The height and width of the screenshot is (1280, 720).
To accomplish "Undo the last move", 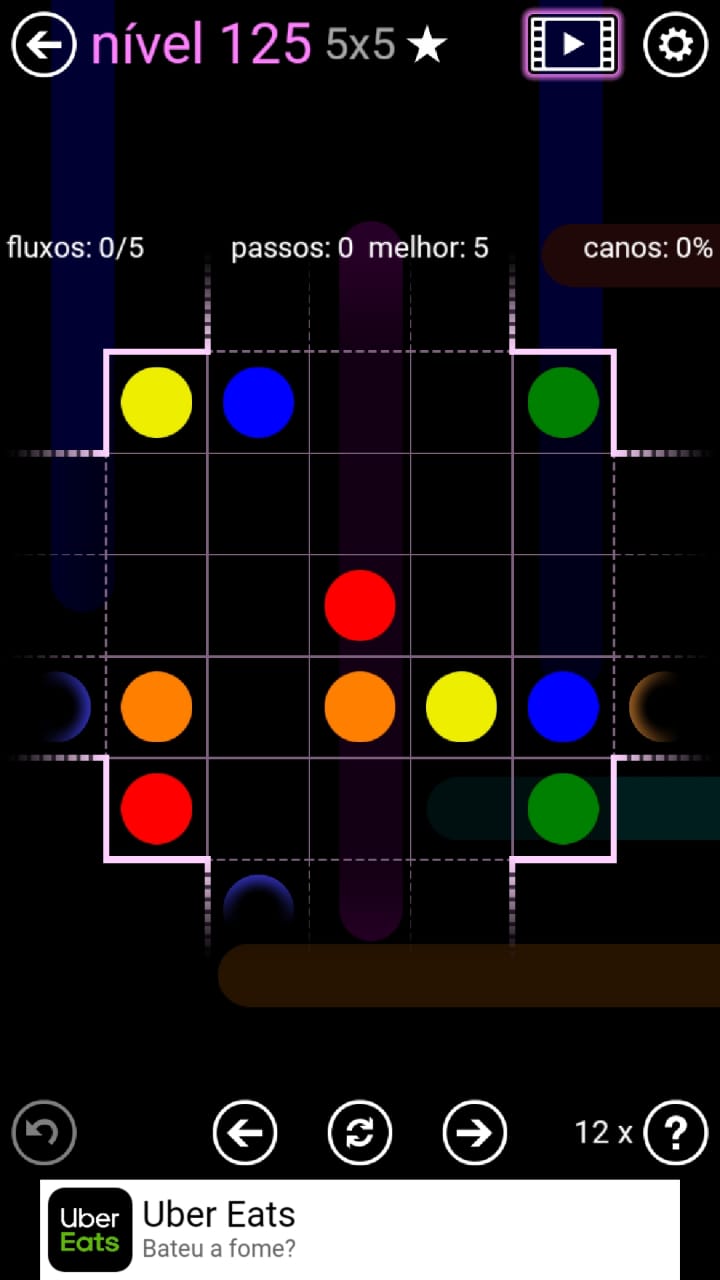I will pyautogui.click(x=44, y=1132).
